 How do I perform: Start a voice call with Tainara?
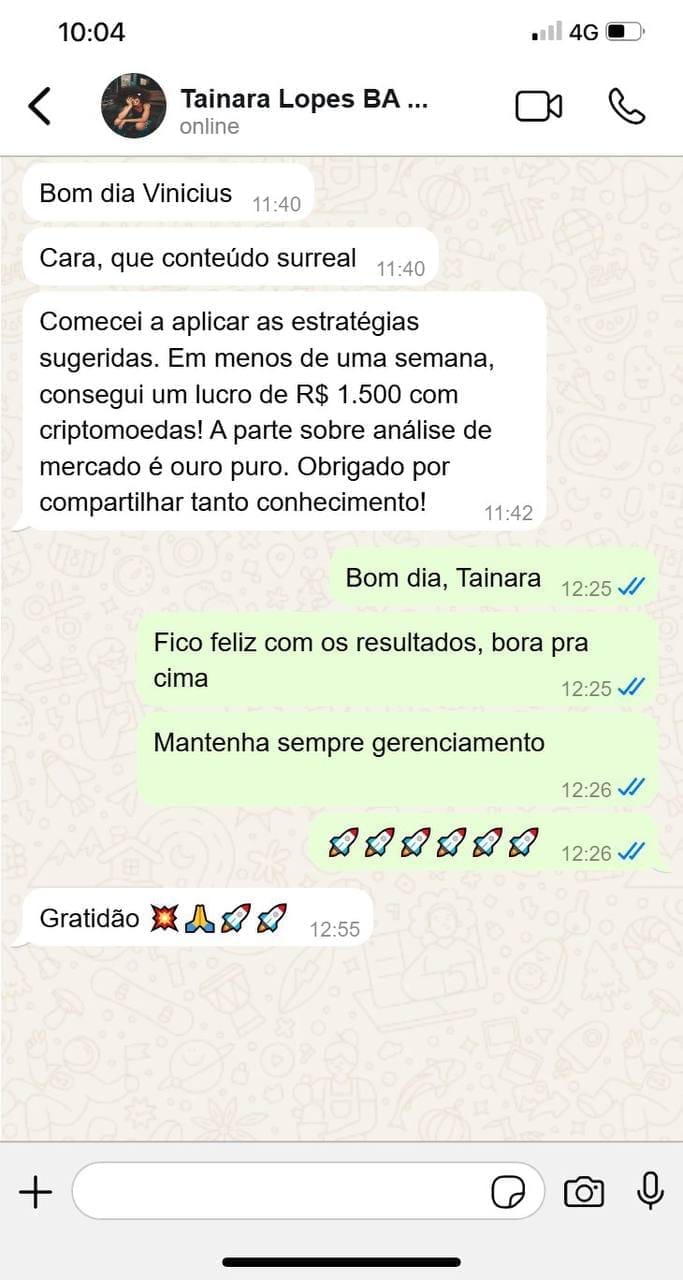tap(627, 107)
